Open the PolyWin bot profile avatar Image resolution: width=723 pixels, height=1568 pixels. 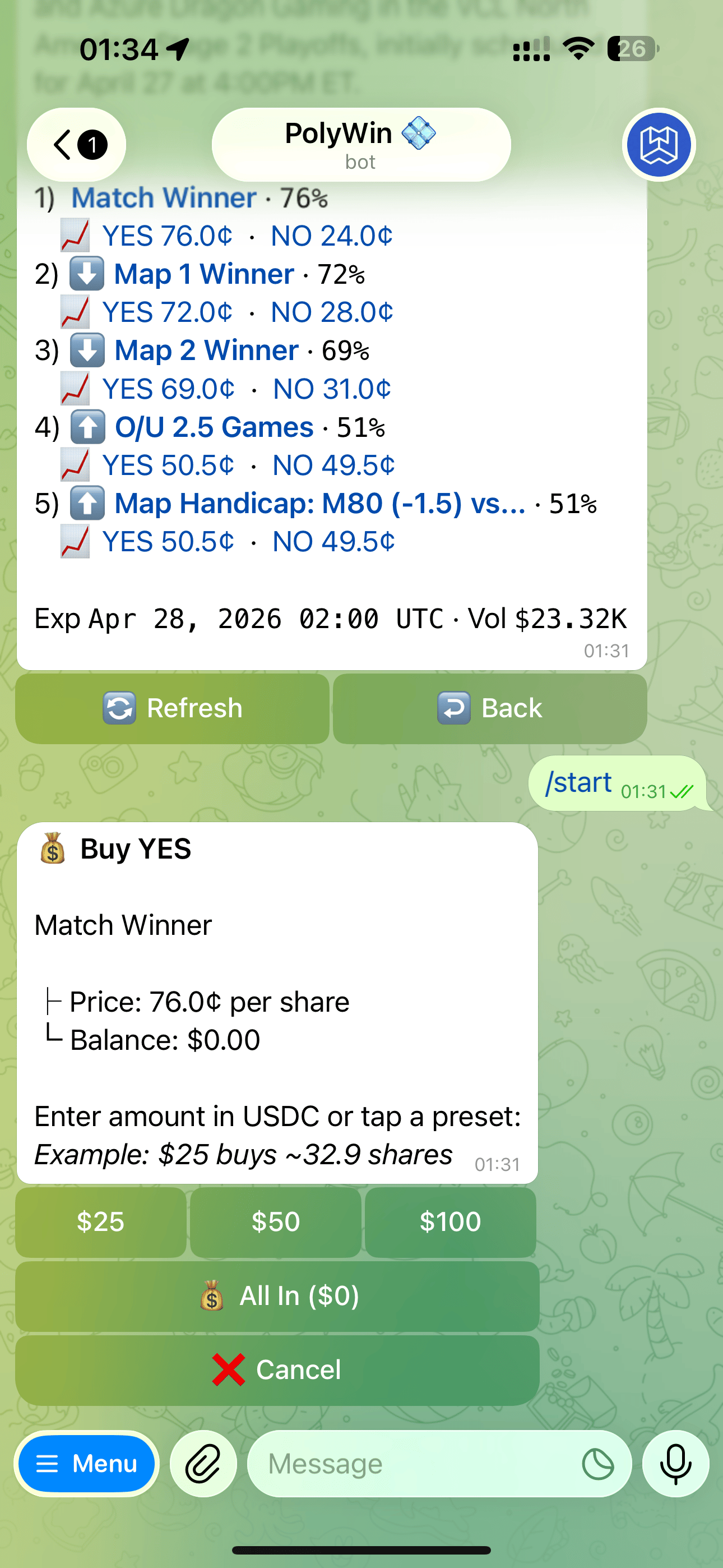659,145
